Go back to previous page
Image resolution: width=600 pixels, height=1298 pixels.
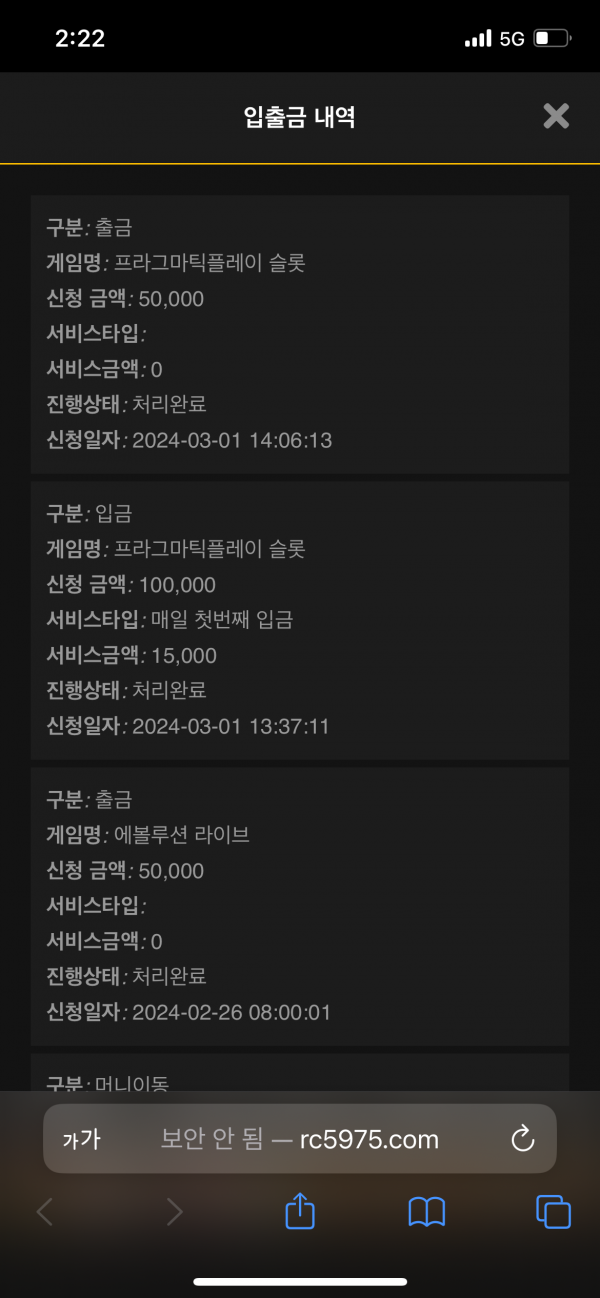tap(45, 1212)
